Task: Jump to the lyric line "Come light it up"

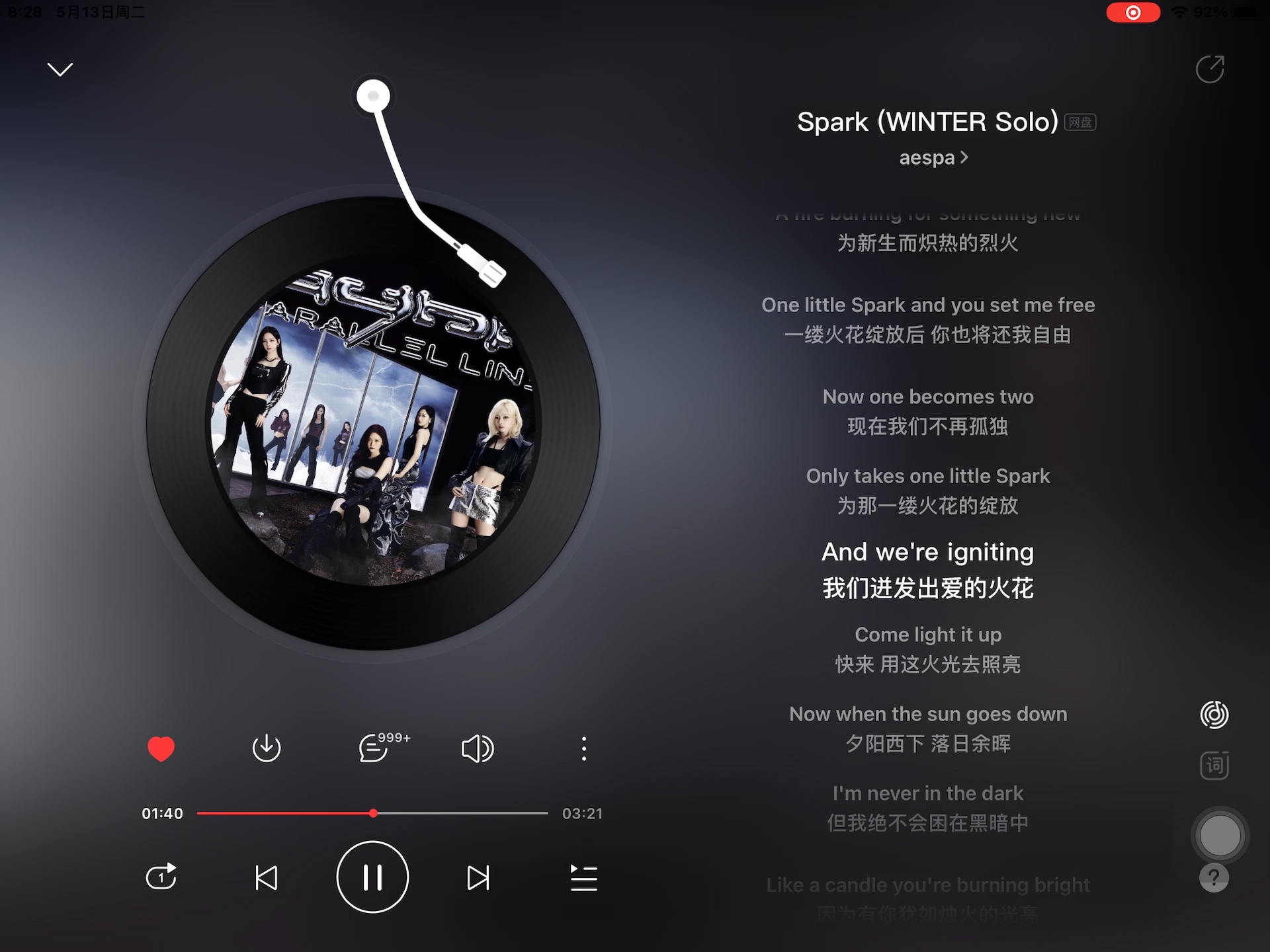Action: click(927, 635)
